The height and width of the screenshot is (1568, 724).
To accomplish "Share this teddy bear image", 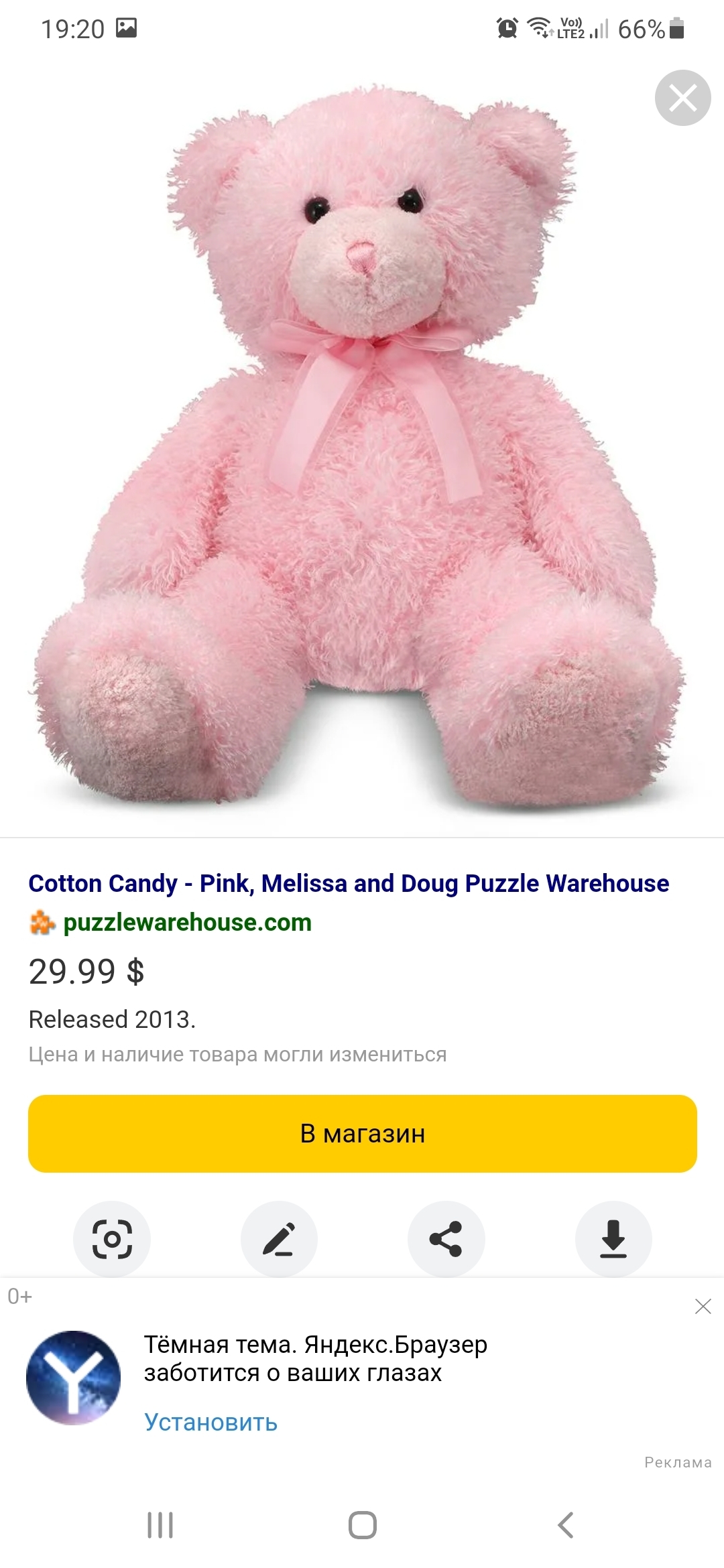I will click(x=446, y=1239).
